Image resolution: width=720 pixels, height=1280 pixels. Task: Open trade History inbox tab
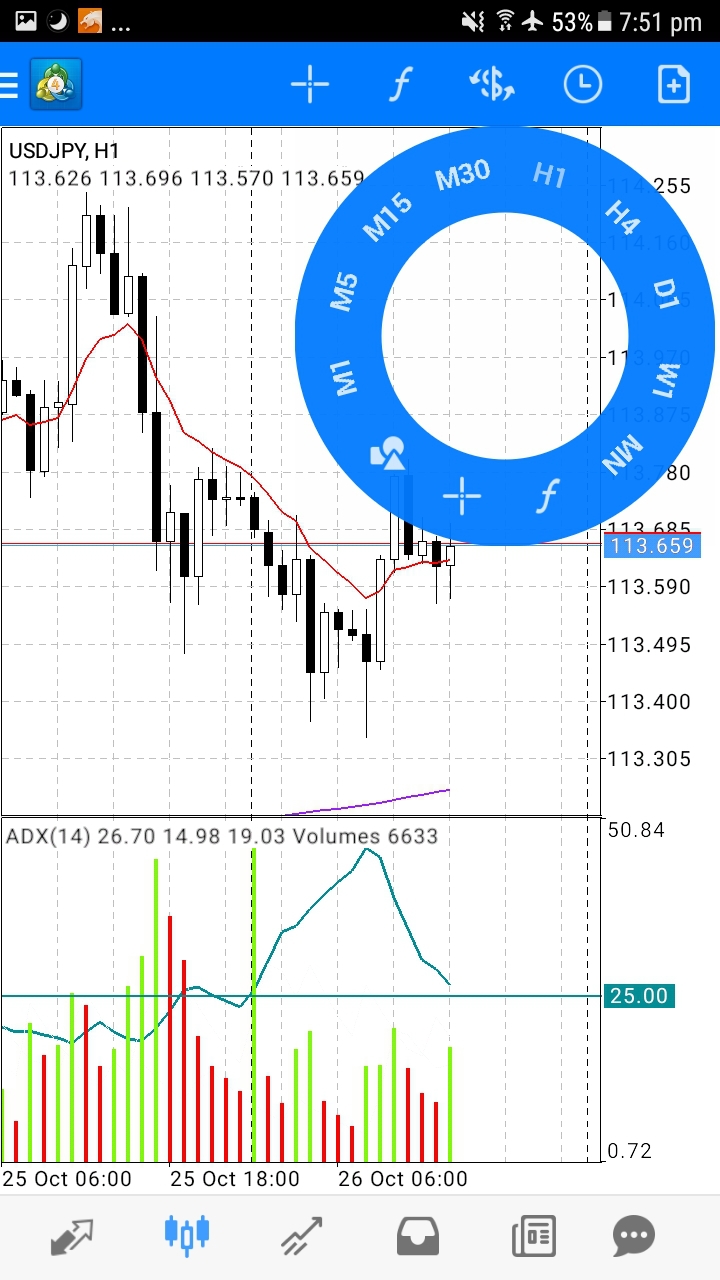(x=417, y=1236)
